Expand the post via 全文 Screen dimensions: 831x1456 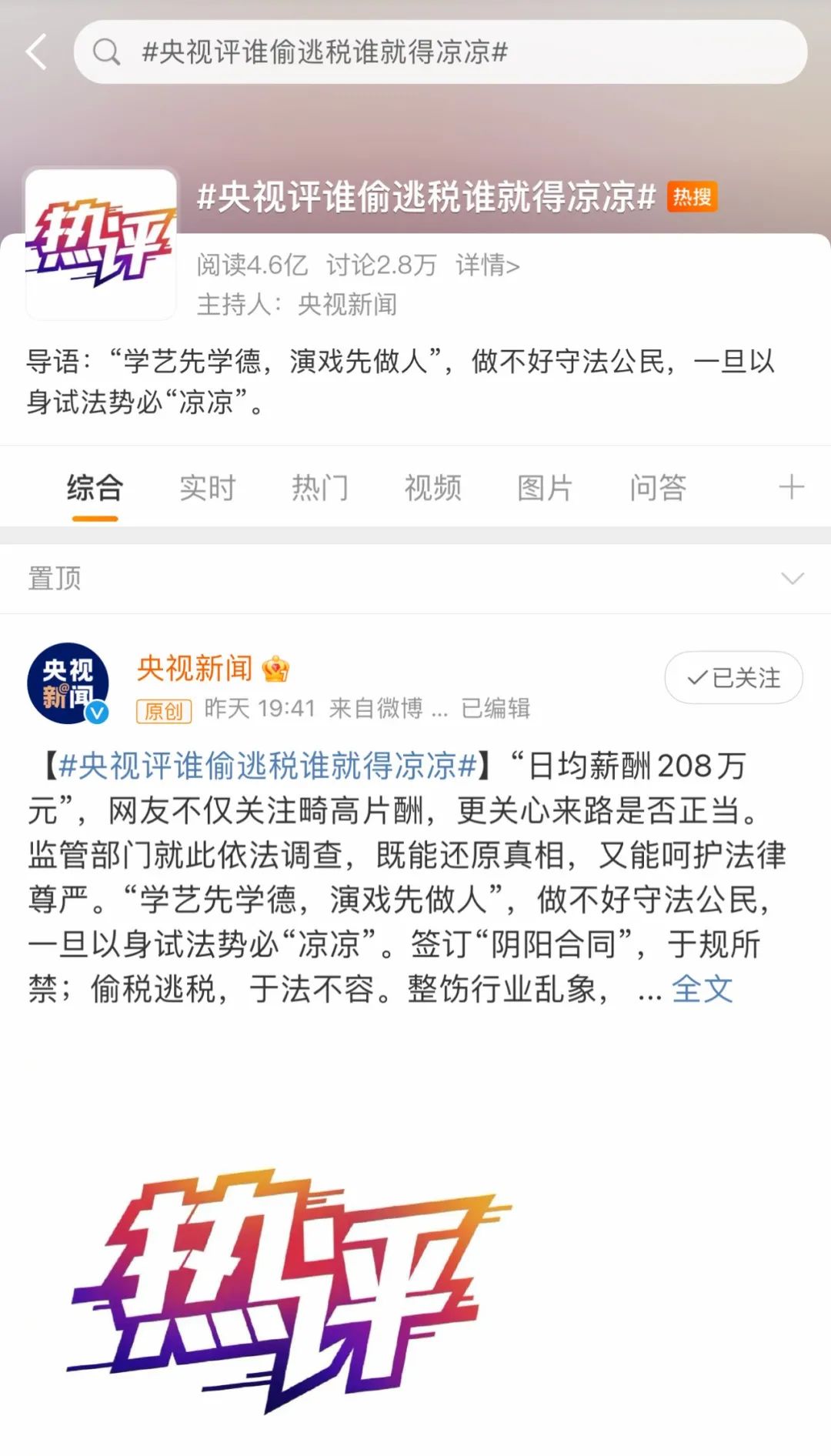pos(702,989)
